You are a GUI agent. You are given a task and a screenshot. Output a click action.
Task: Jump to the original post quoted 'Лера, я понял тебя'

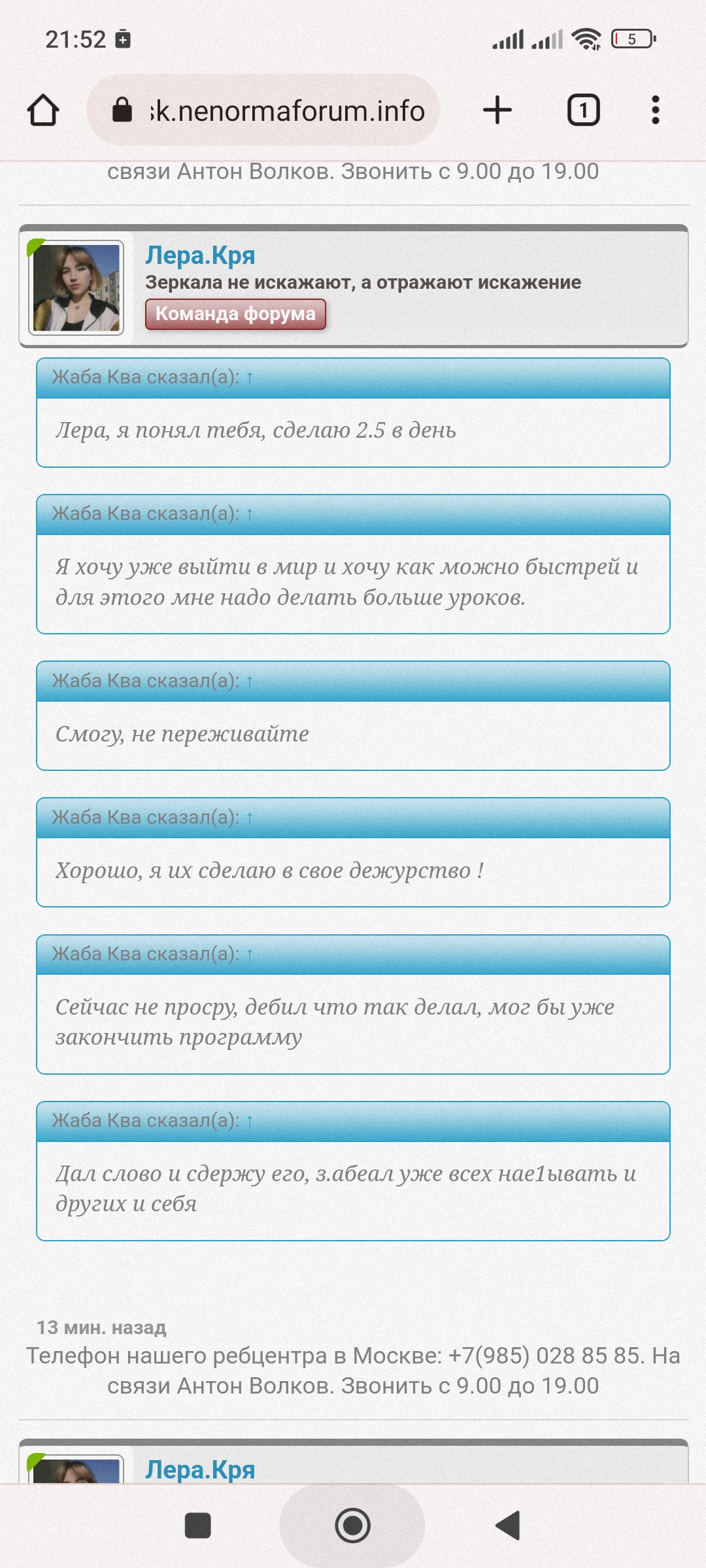pyautogui.click(x=249, y=378)
